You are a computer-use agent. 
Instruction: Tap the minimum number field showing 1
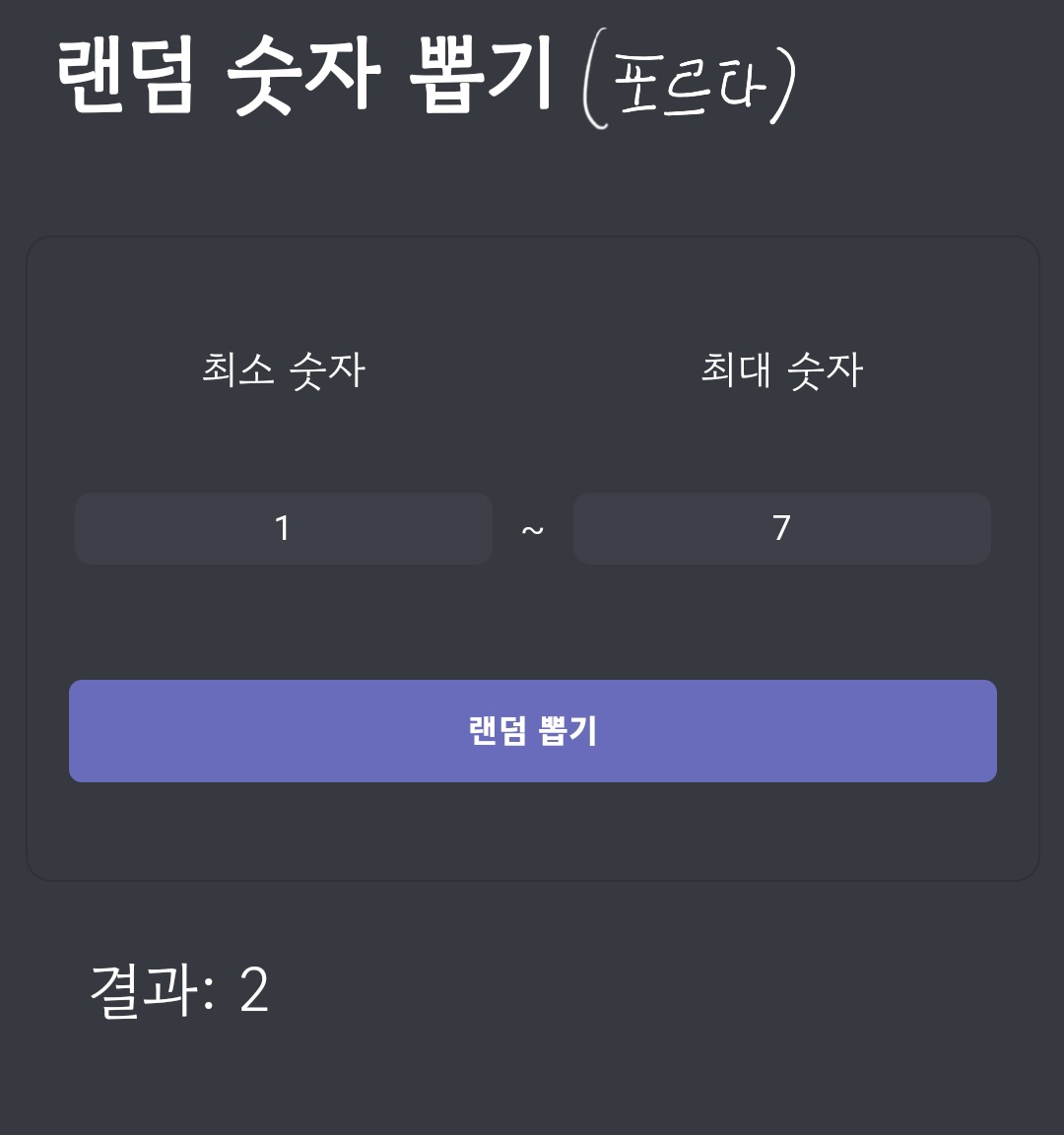point(284,528)
